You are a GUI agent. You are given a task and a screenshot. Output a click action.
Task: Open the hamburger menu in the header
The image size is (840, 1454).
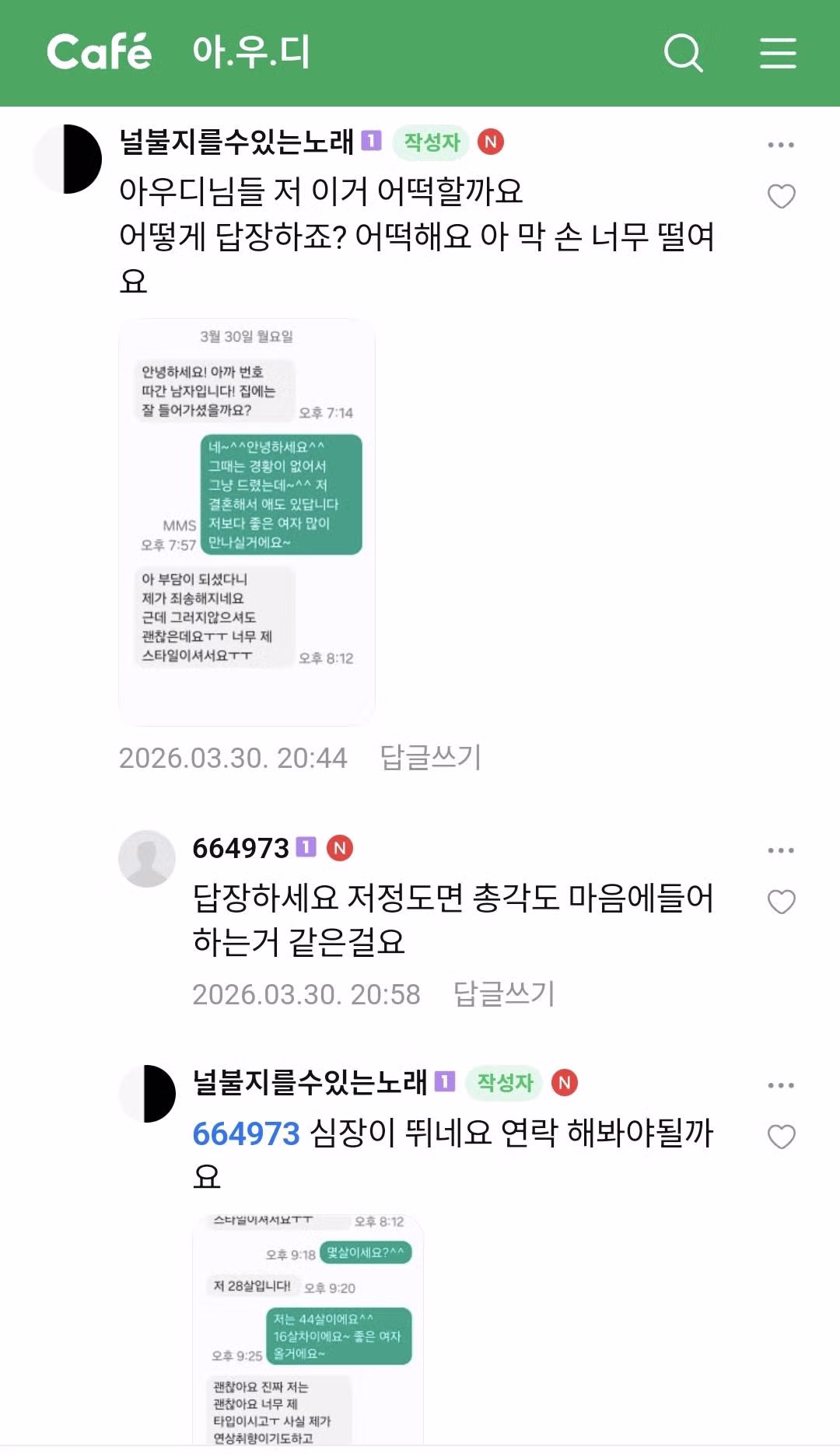click(x=778, y=54)
